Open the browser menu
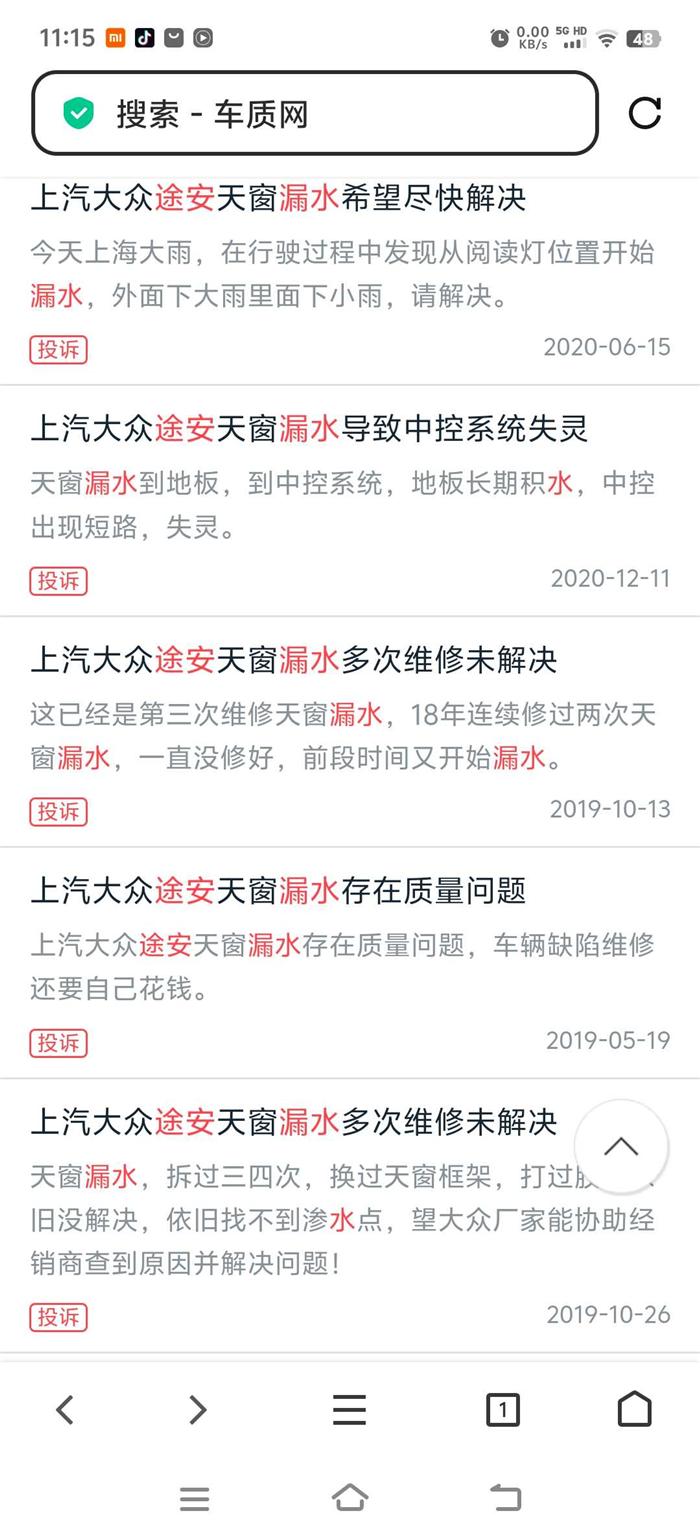This screenshot has width=700, height=1540. (x=349, y=1409)
